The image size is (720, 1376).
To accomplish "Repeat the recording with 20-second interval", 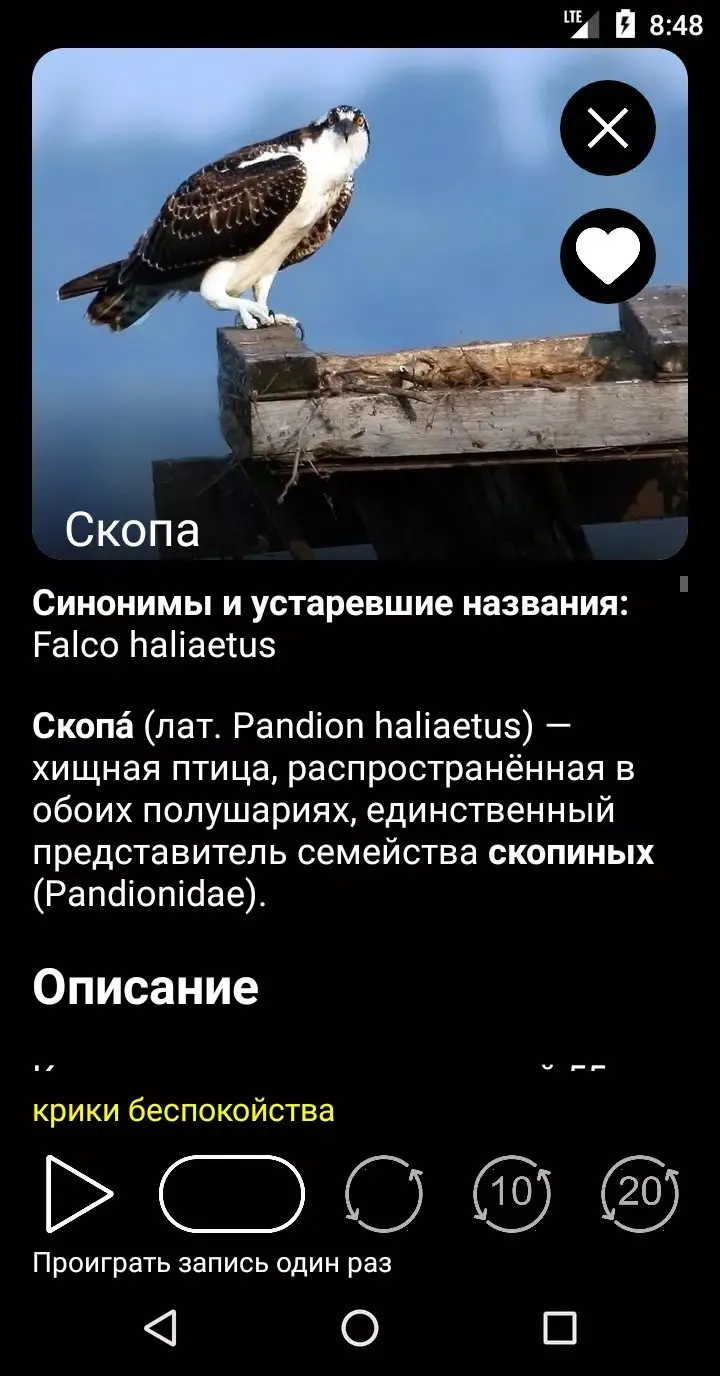I will pos(640,1193).
